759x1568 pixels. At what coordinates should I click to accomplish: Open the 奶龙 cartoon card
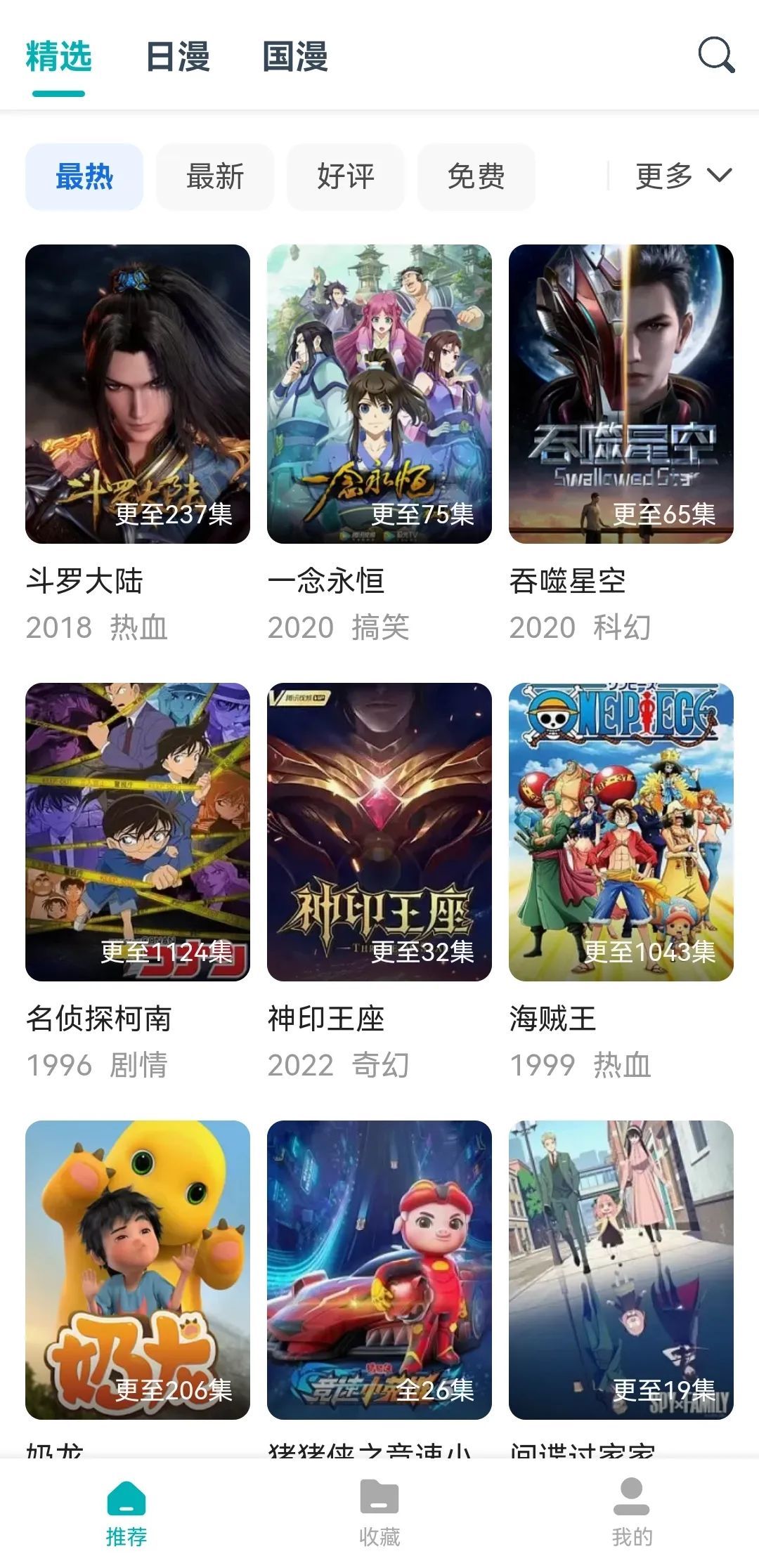pyautogui.click(x=138, y=1269)
